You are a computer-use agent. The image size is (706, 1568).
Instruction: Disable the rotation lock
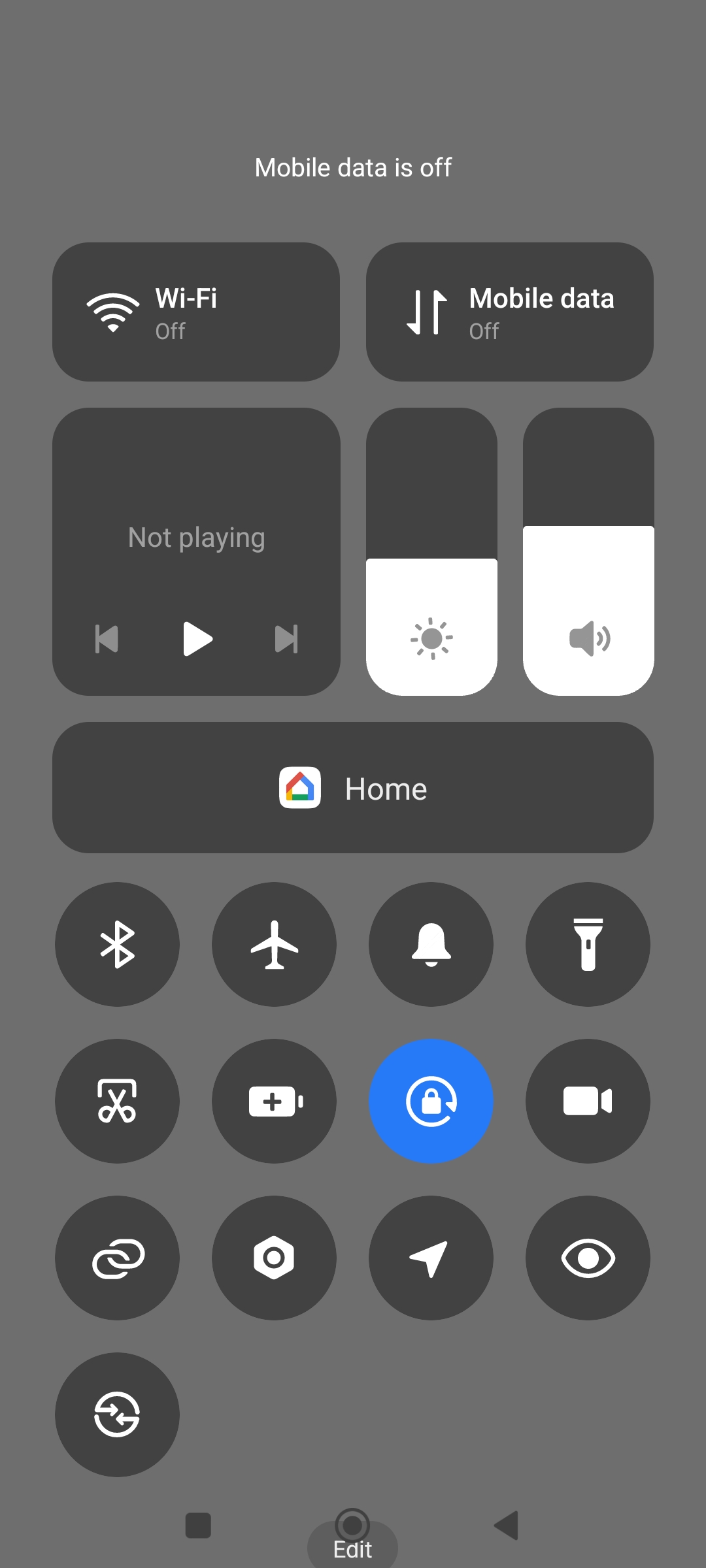pyautogui.click(x=431, y=1101)
